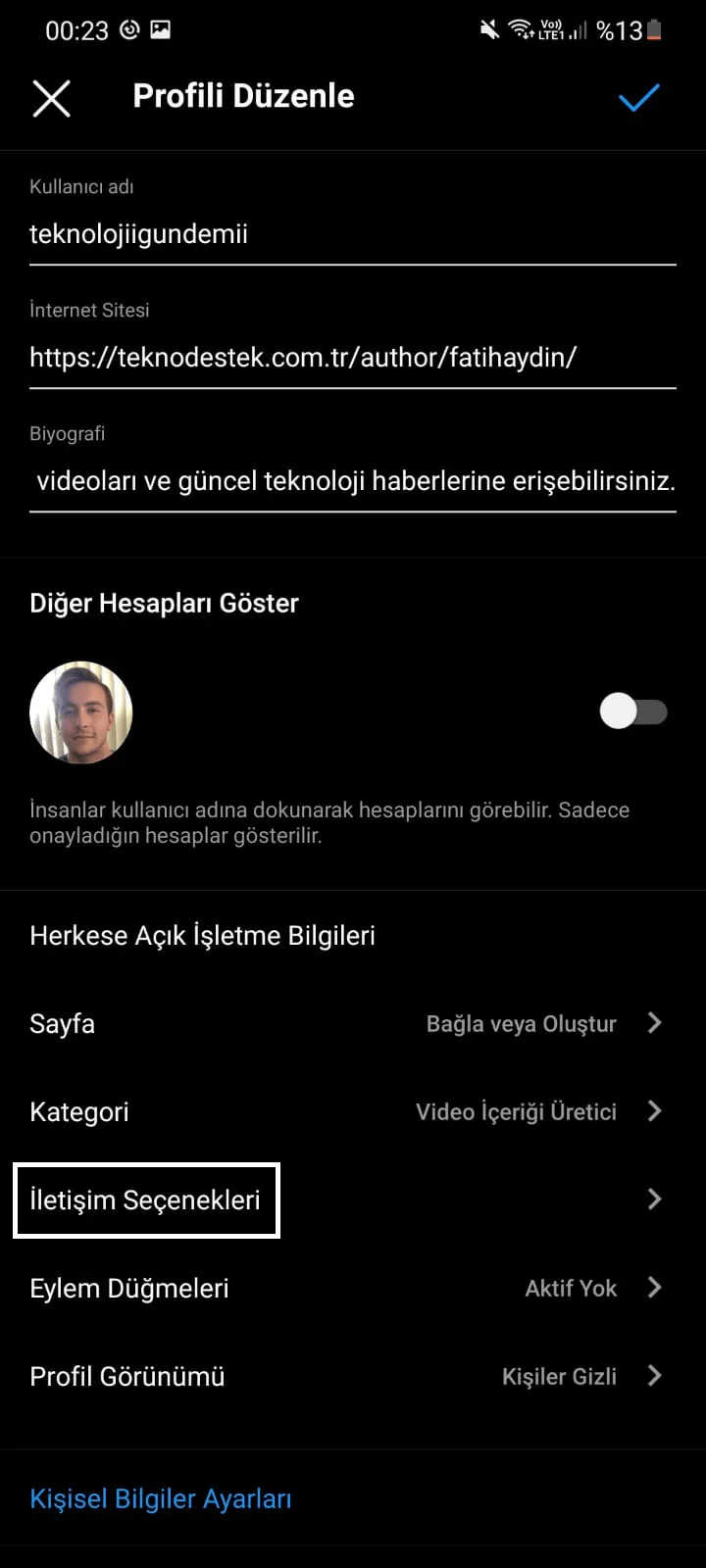706x1568 pixels.
Task: Open Kişisel Bilgiler Ayarları link
Action: click(161, 1498)
